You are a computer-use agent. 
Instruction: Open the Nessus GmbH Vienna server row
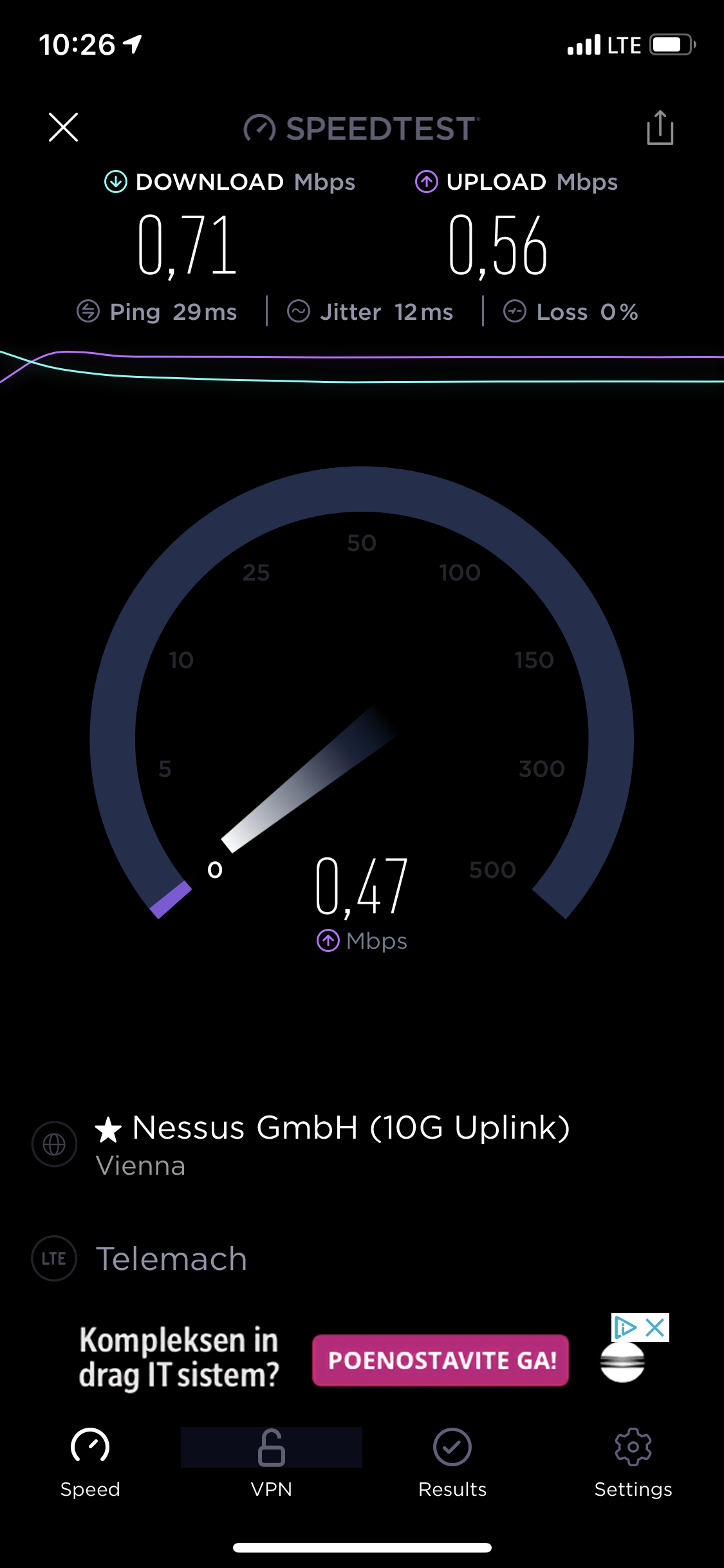pyautogui.click(x=331, y=1144)
